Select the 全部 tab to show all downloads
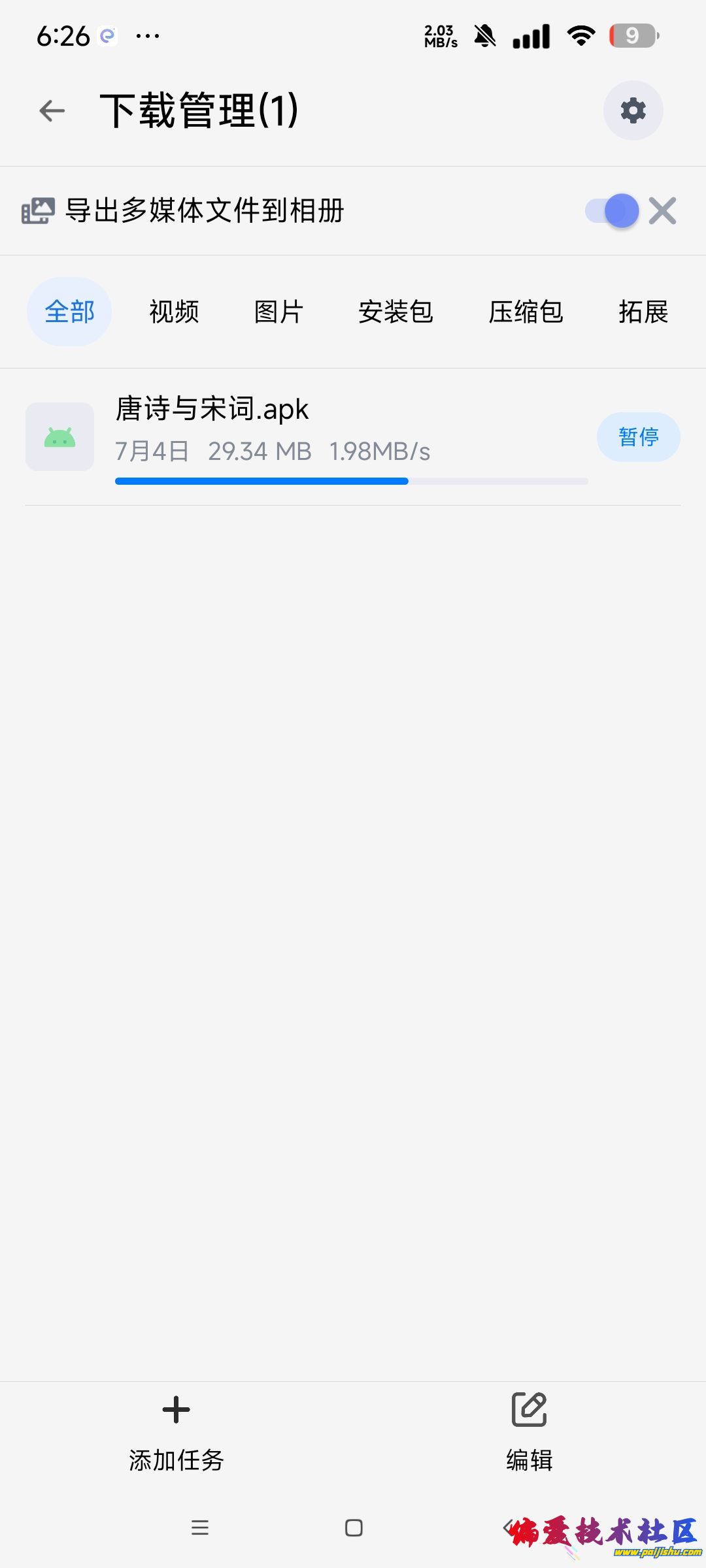The width and height of the screenshot is (706, 1568). pyautogui.click(x=69, y=312)
